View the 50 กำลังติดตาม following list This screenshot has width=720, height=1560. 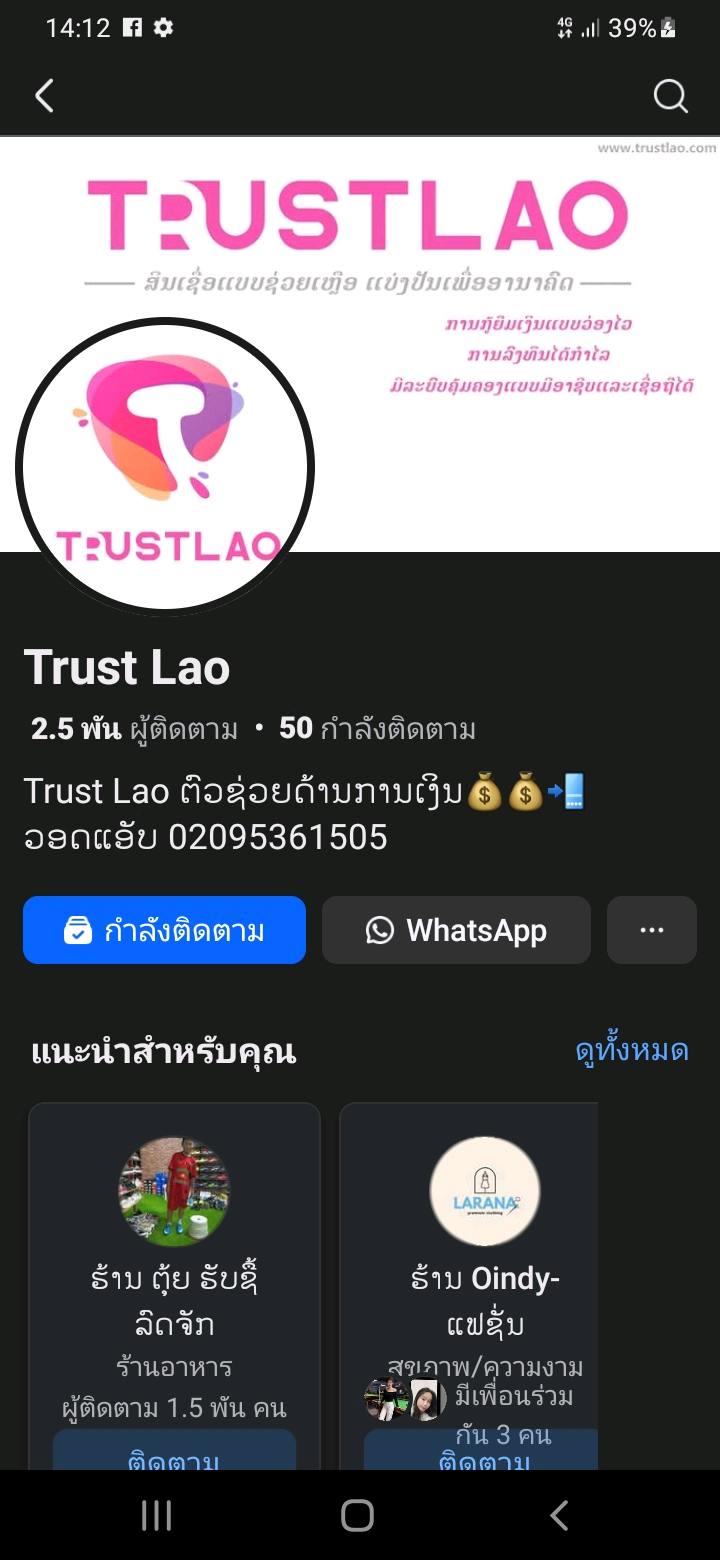(x=377, y=729)
